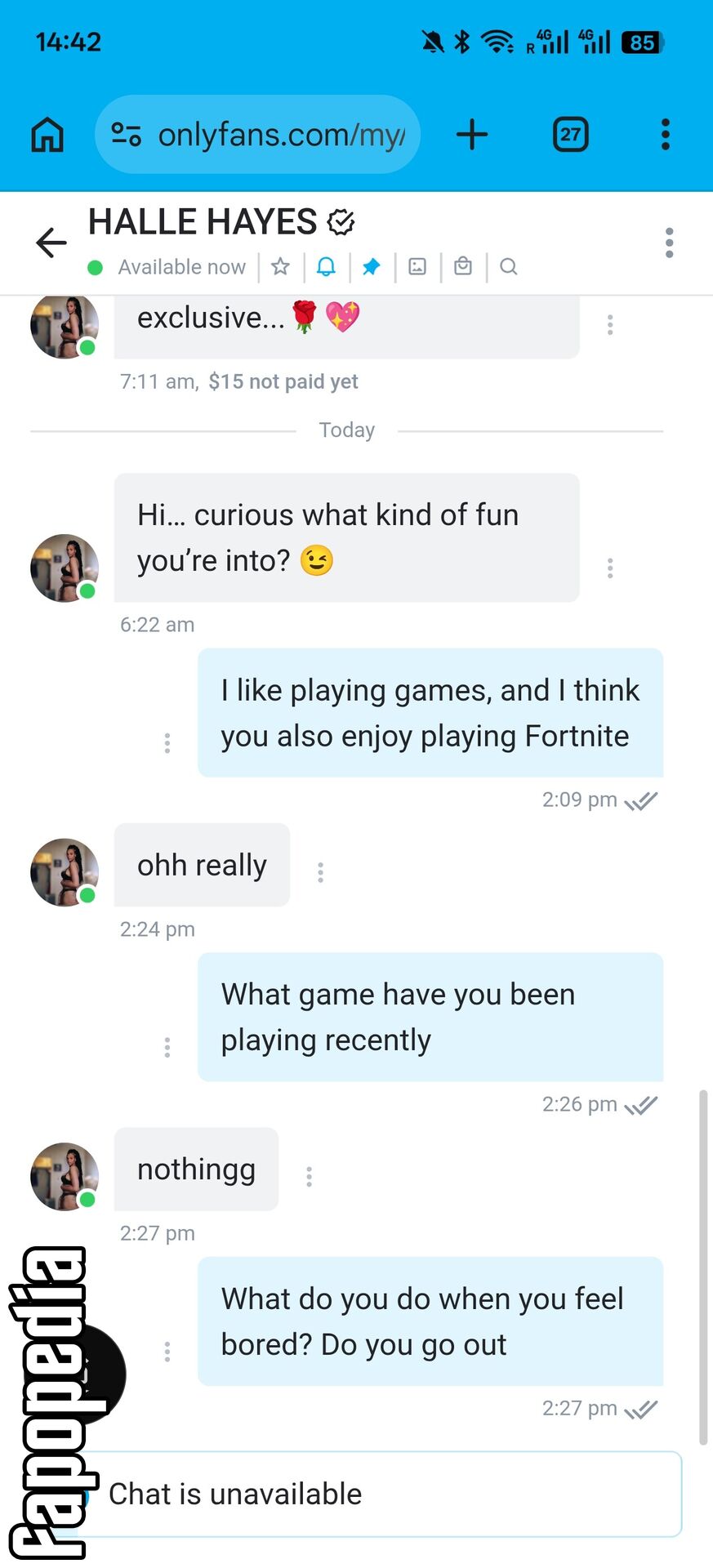Screen dimensions: 713x1568
Task: Open the chat overflow menu beside HALLE HAYES
Action: point(670,243)
